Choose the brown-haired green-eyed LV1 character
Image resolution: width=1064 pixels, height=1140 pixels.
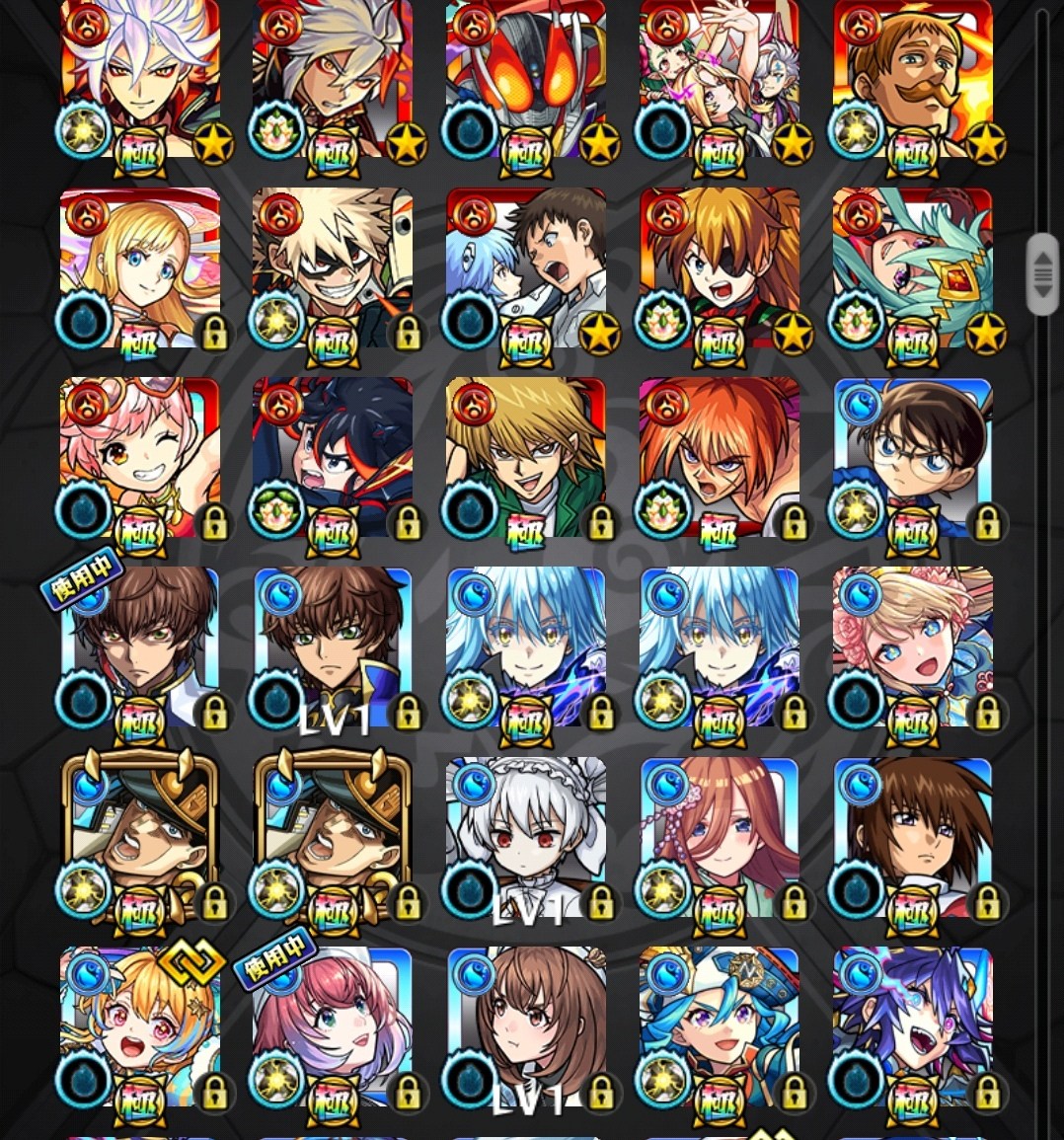(333, 648)
